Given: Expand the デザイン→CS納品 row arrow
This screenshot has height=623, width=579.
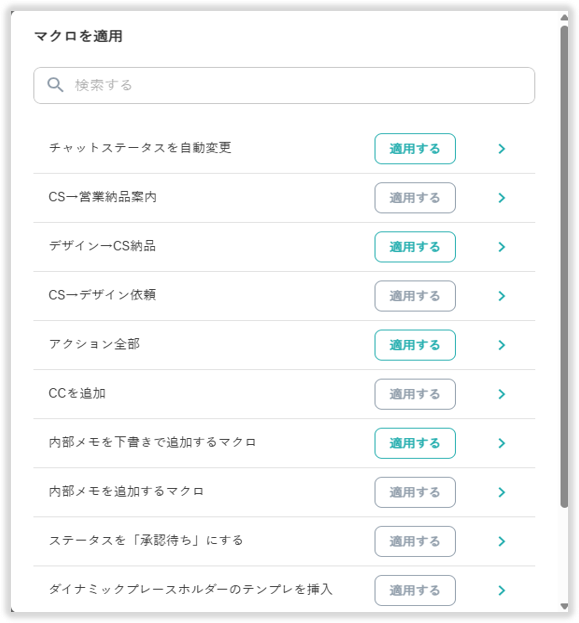Looking at the screenshot, I should 502,247.
